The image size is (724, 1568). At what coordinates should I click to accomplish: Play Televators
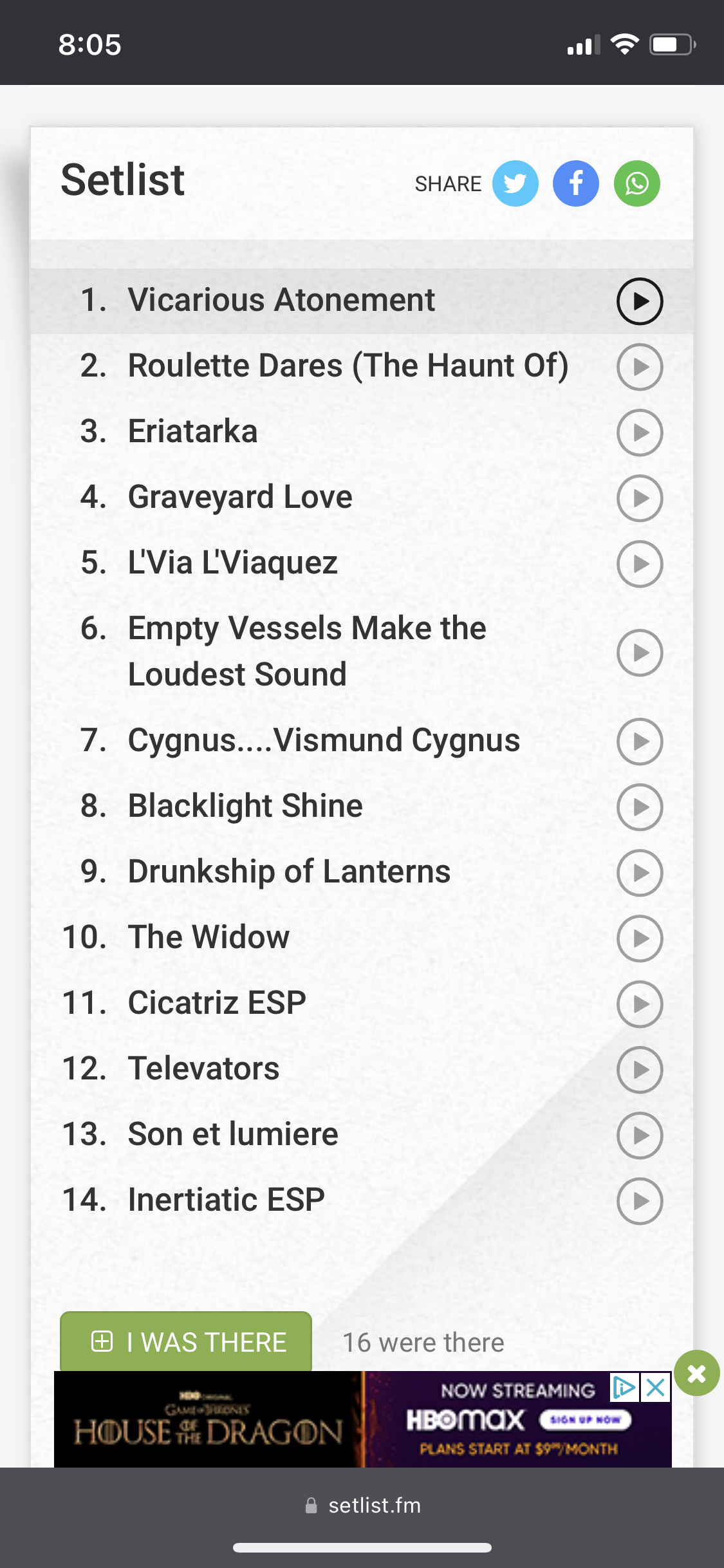[639, 1070]
